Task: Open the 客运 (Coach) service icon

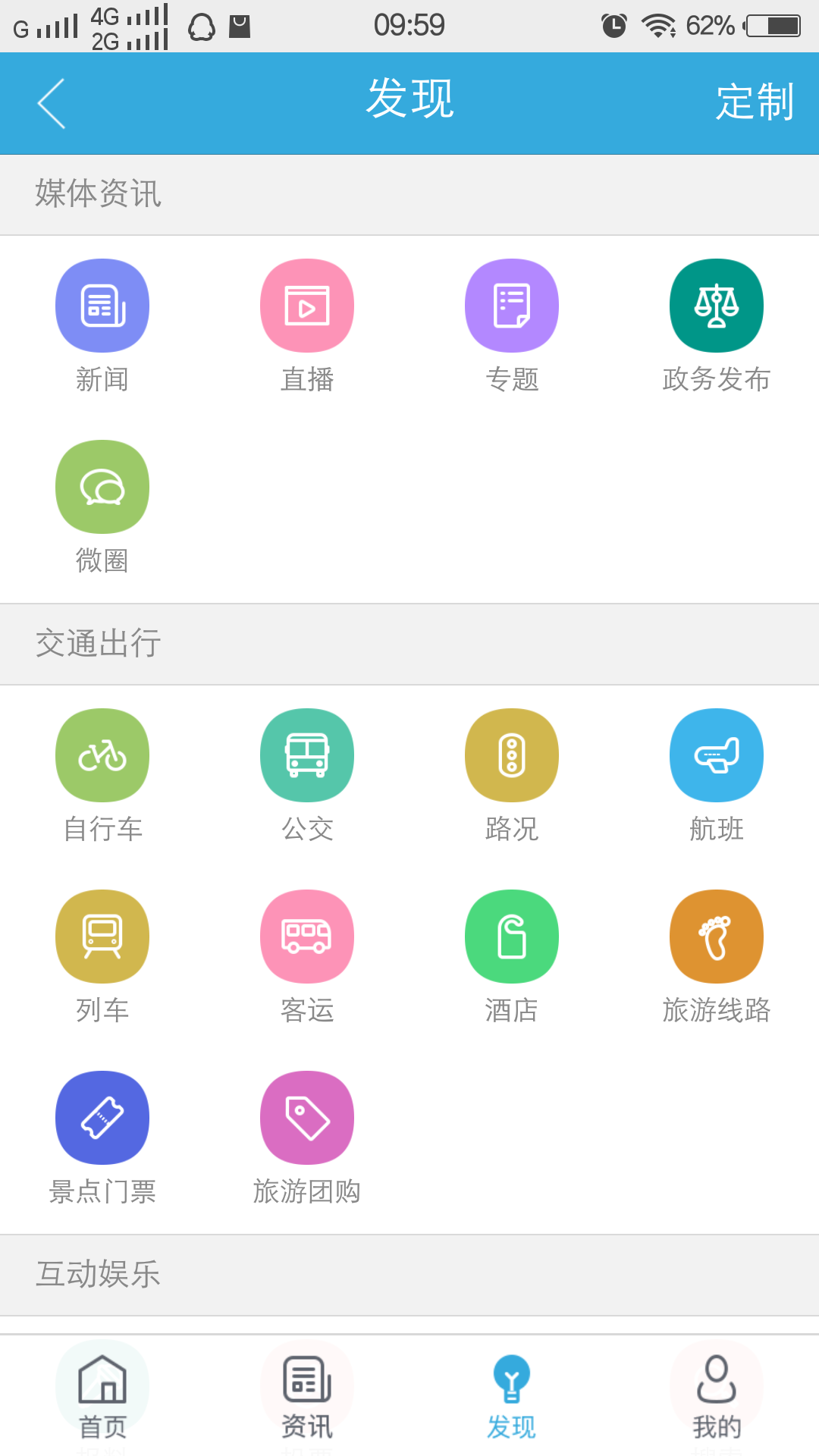Action: click(307, 937)
